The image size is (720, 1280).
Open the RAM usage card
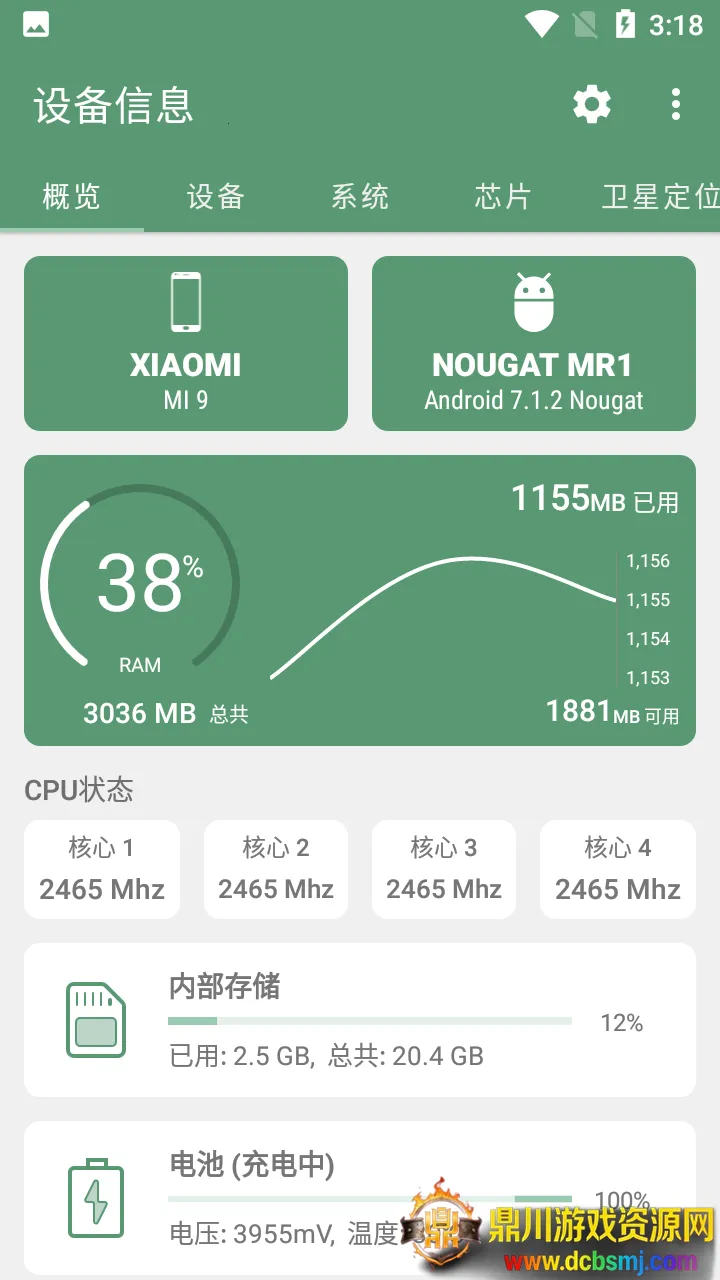pyautogui.click(x=360, y=600)
